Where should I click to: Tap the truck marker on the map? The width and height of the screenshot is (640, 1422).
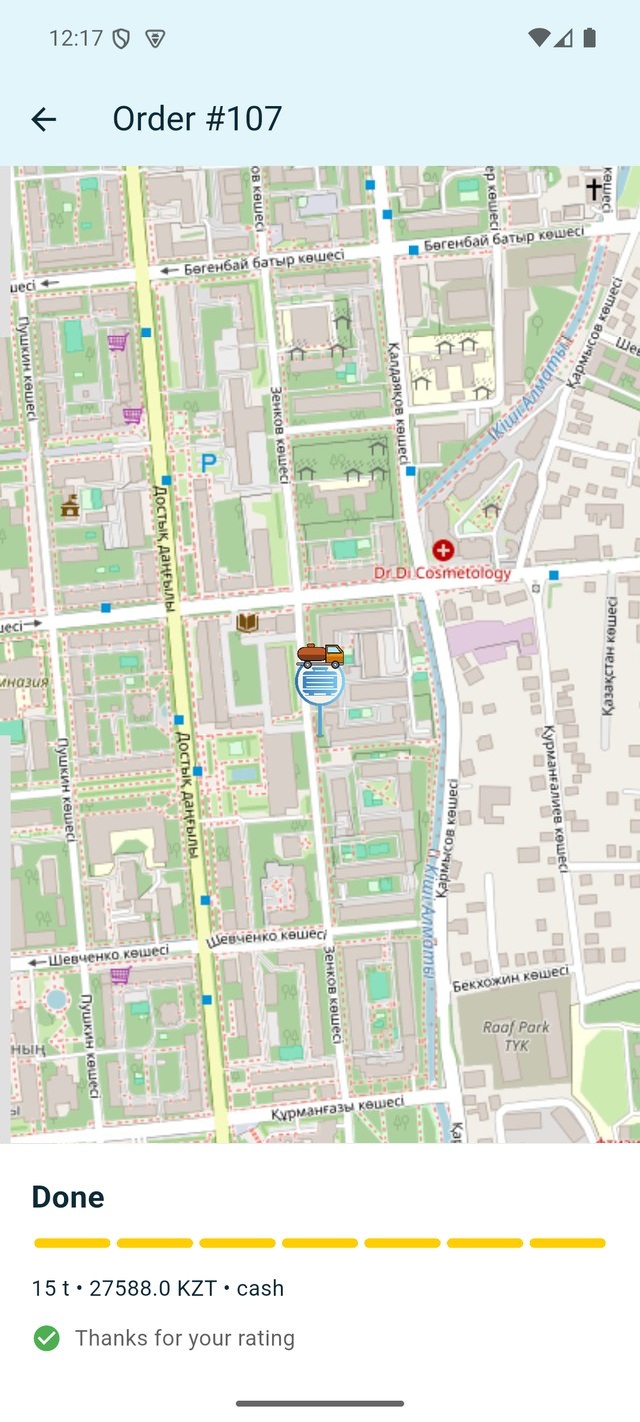320,655
